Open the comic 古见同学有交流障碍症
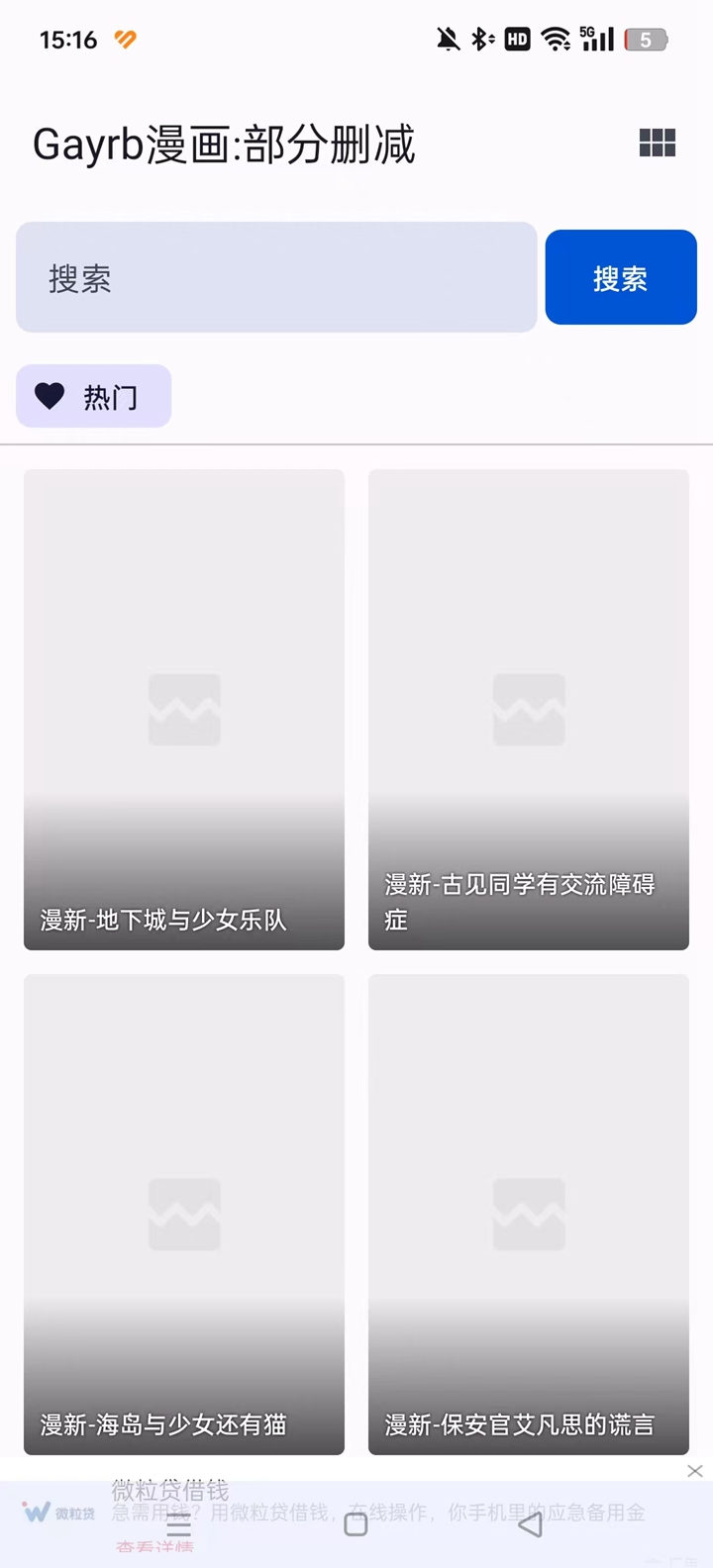 point(528,709)
